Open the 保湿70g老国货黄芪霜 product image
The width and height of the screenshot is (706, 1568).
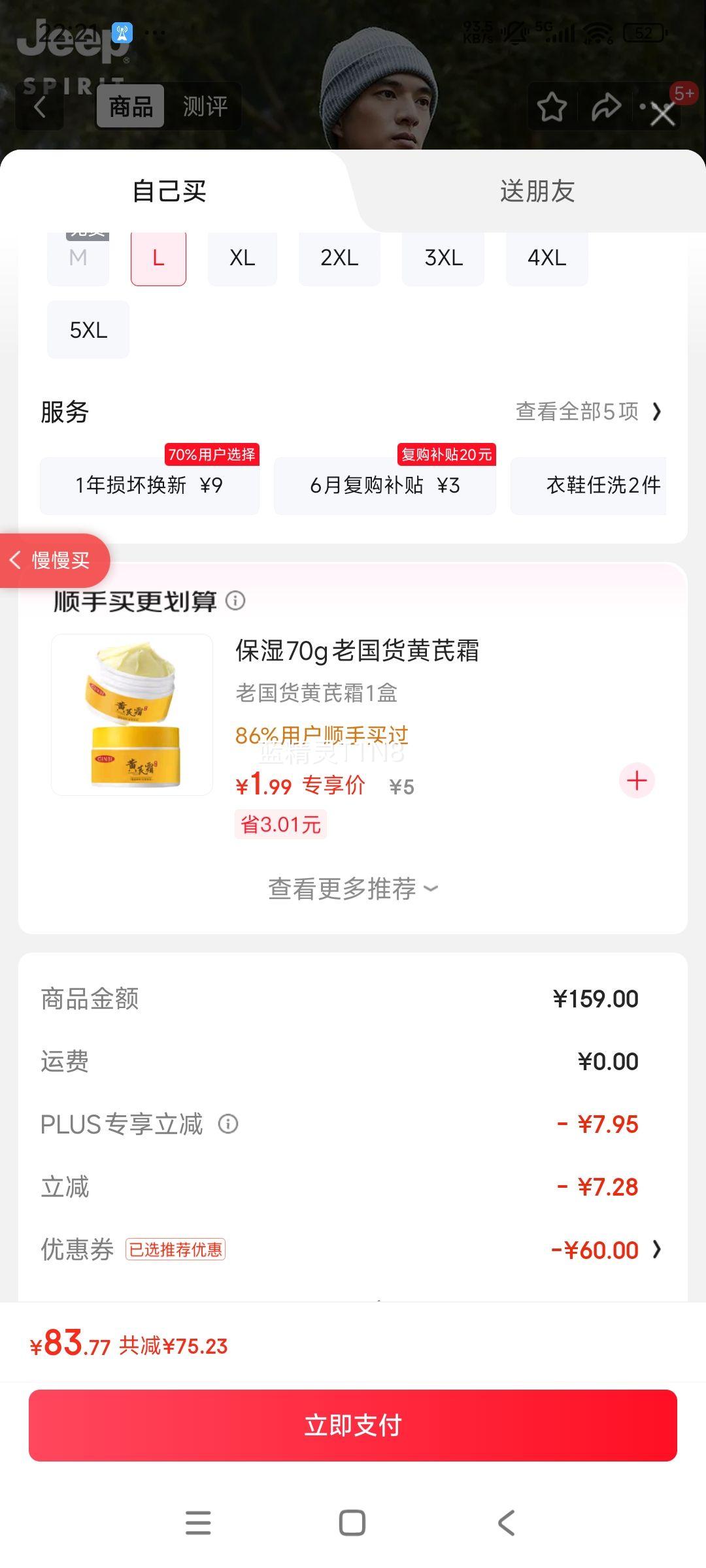tap(132, 715)
